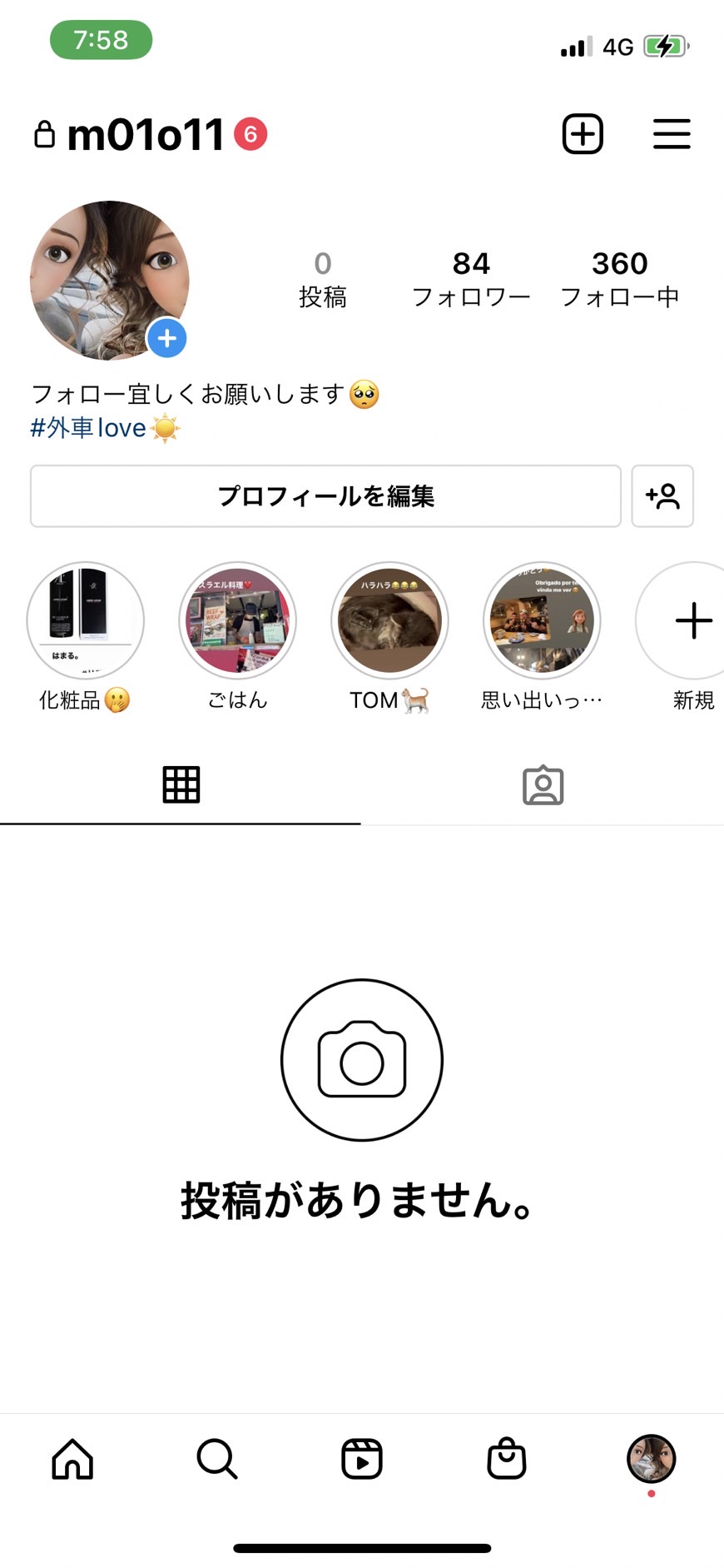The width and height of the screenshot is (724, 1568).
Task: Switch to the tagged photos tab
Action: click(543, 784)
